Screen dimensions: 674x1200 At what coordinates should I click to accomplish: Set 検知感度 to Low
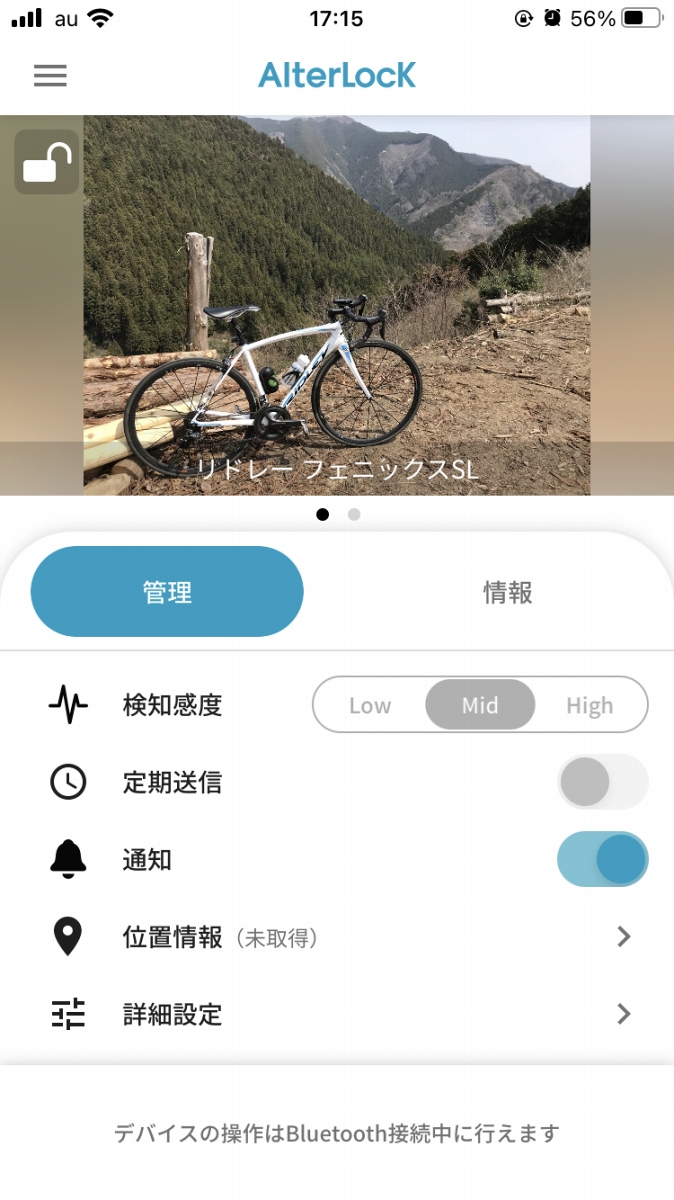(x=370, y=705)
